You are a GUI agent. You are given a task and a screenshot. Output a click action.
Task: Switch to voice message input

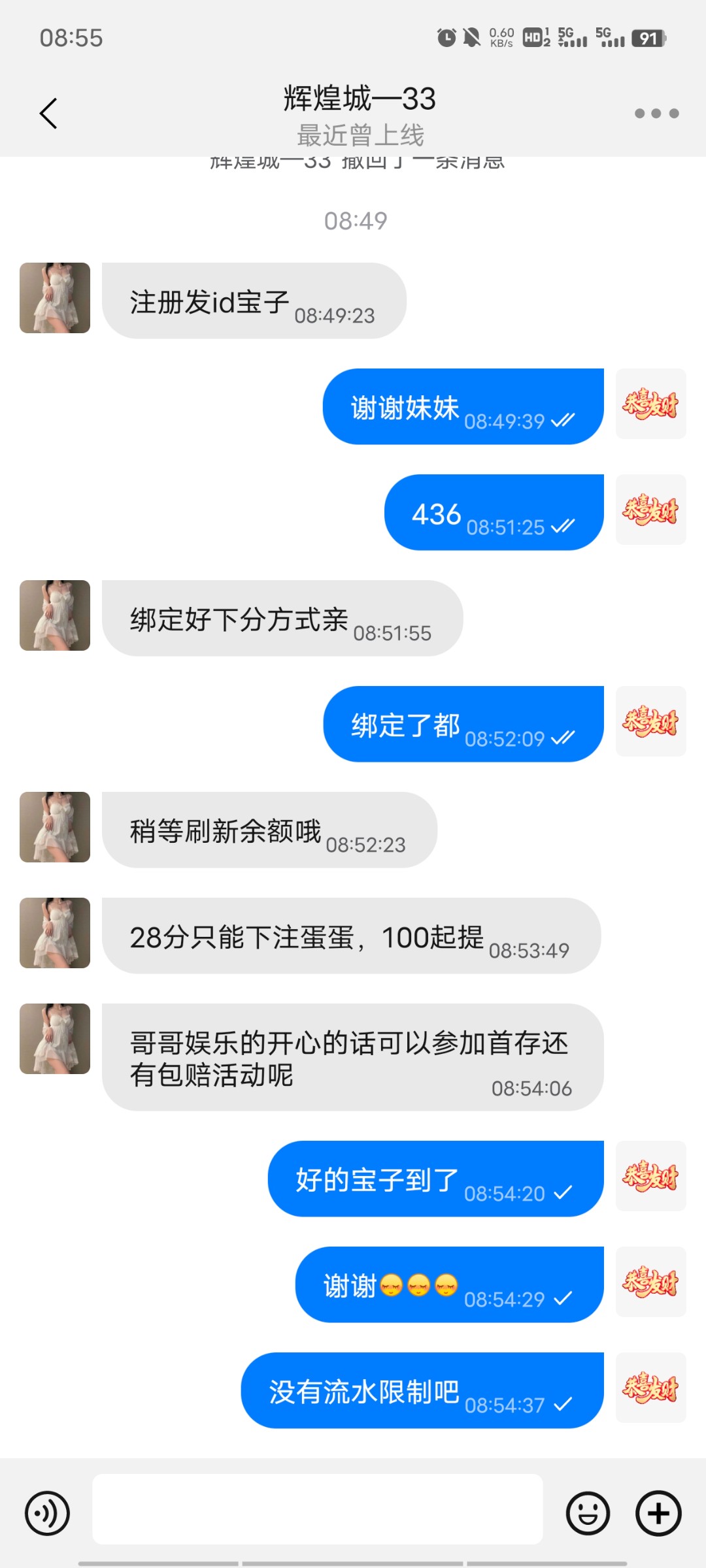[x=47, y=1513]
